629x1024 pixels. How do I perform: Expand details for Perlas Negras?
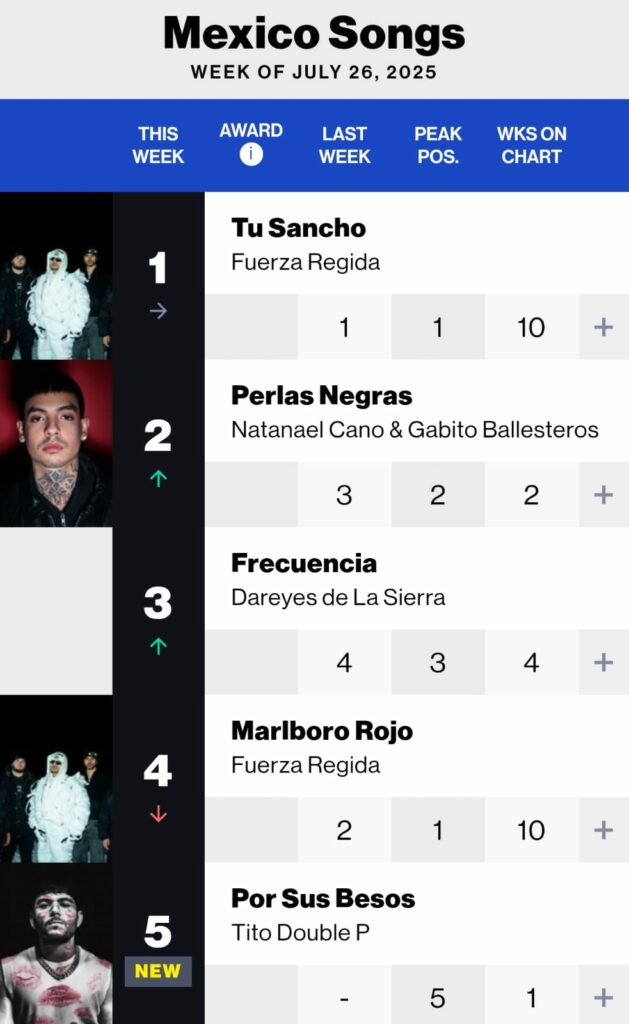click(x=603, y=495)
